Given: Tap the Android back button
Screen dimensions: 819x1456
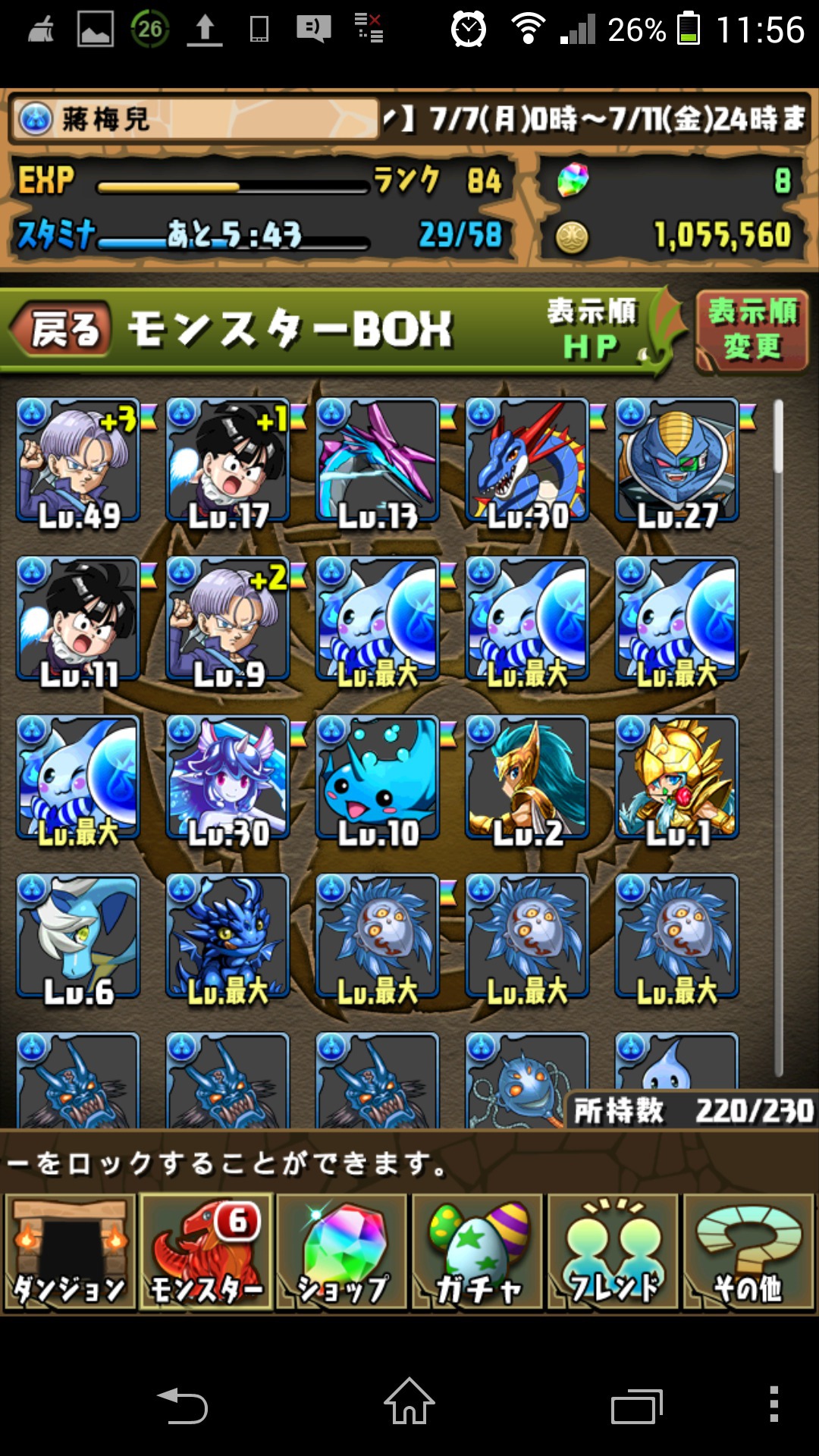Looking at the screenshot, I should pos(183,1405).
